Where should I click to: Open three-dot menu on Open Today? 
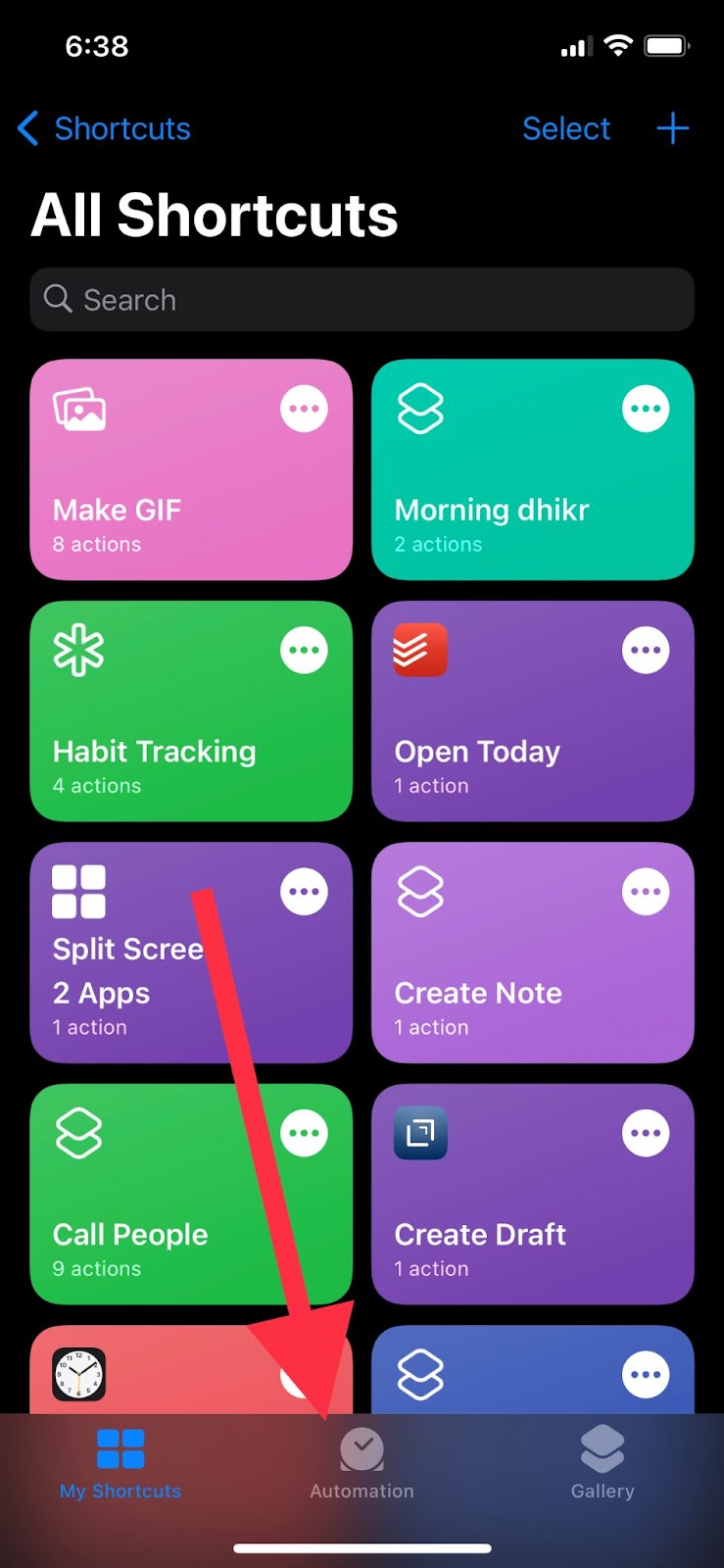click(646, 650)
